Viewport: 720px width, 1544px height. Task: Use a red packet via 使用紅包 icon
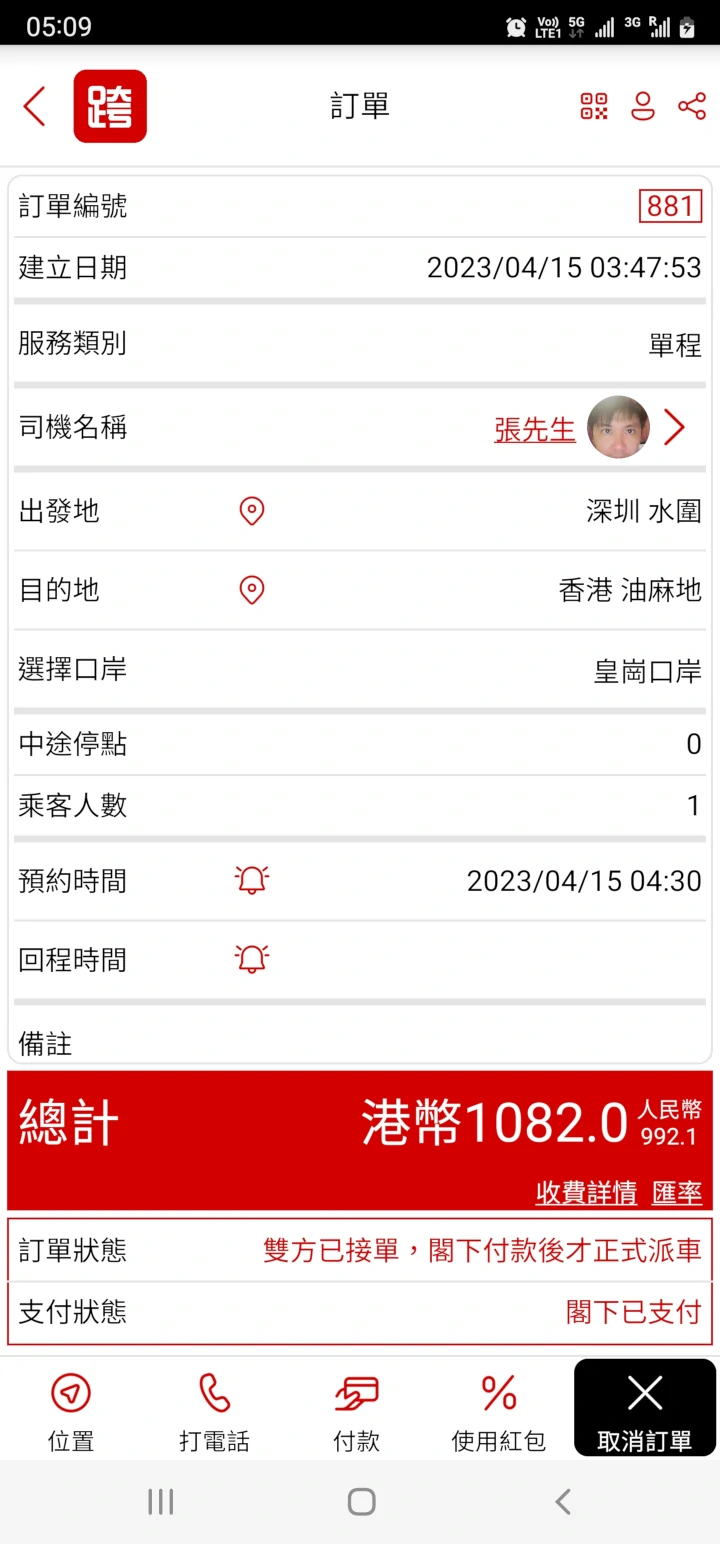tap(497, 1392)
